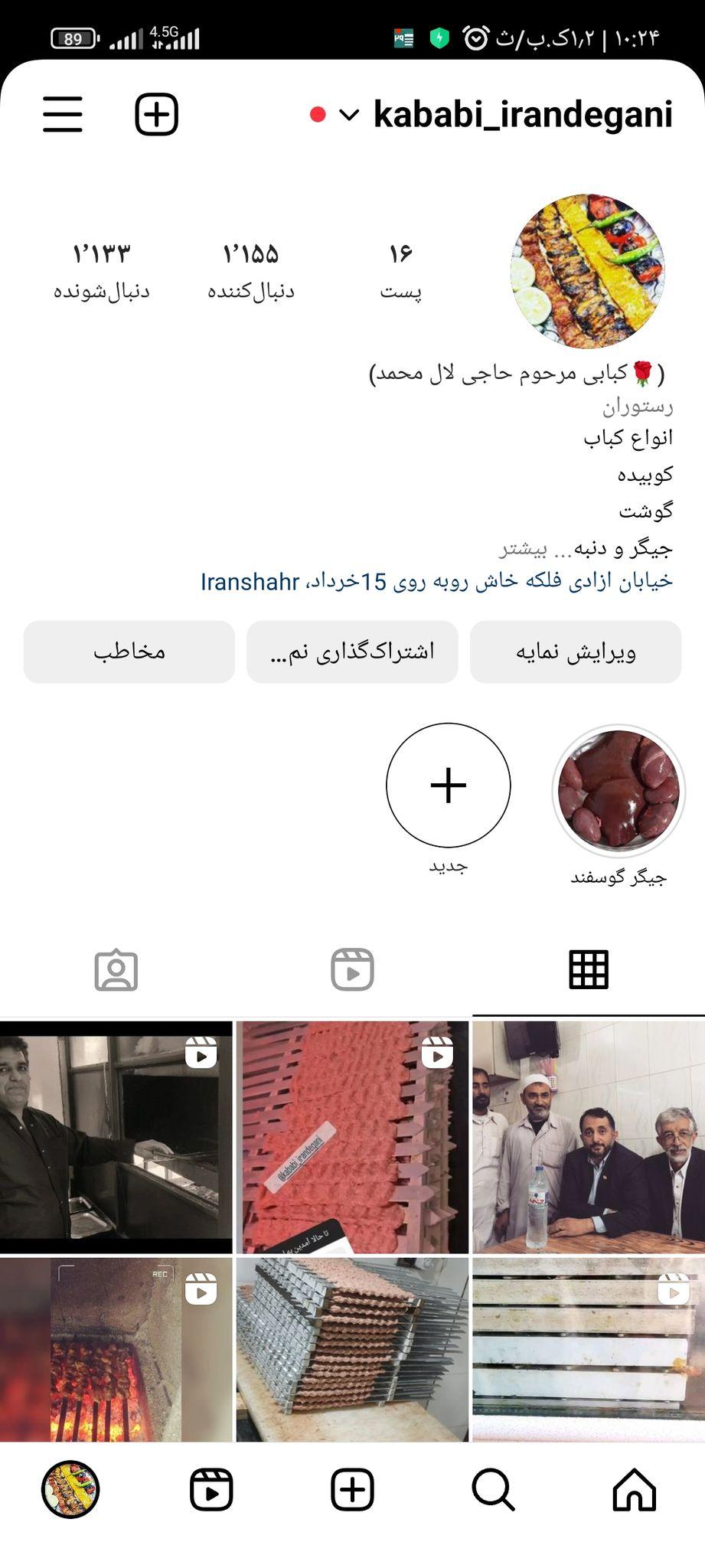Screen dimensions: 705x1568
Task: Go to the Home feed
Action: (634, 1488)
